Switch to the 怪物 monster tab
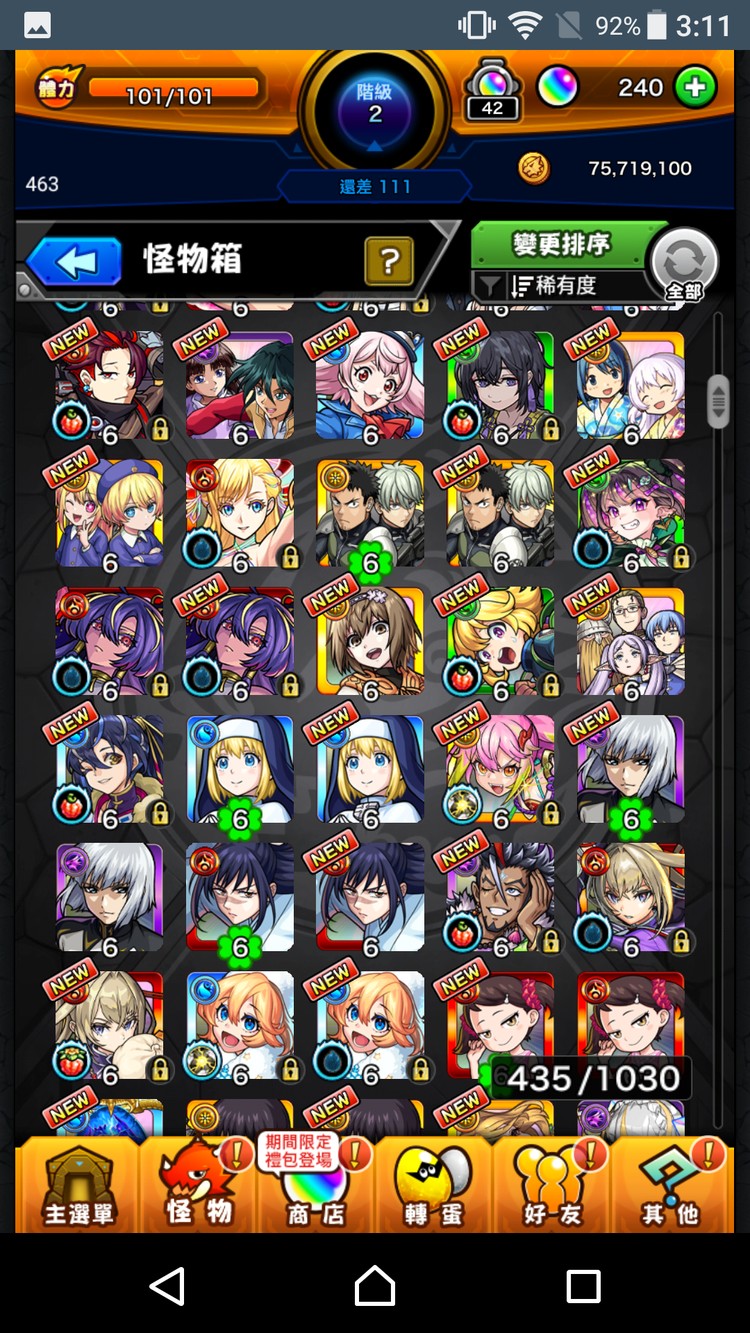750x1333 pixels. click(x=199, y=1187)
